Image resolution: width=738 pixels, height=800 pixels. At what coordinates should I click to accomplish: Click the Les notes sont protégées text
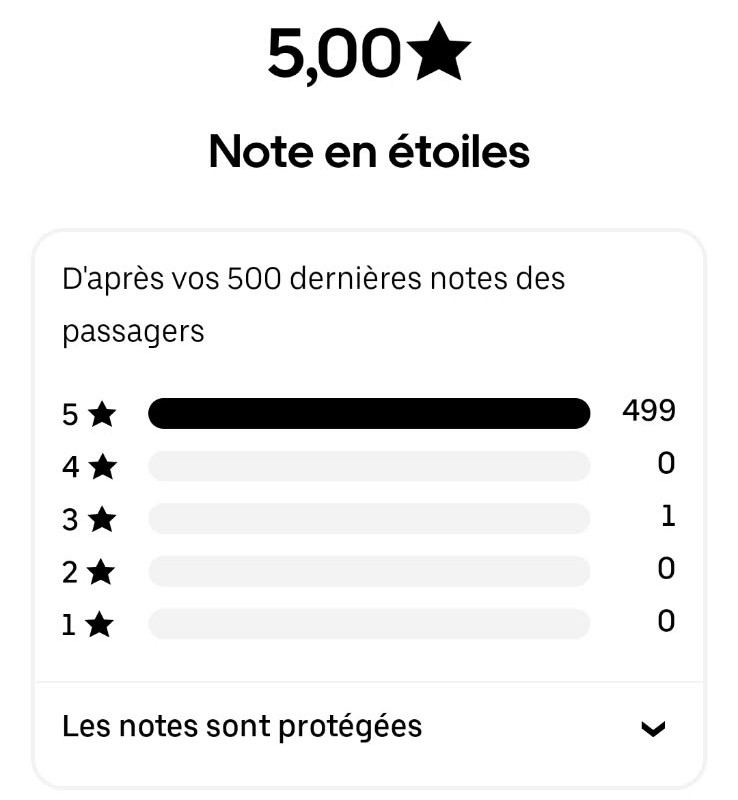pyautogui.click(x=242, y=726)
